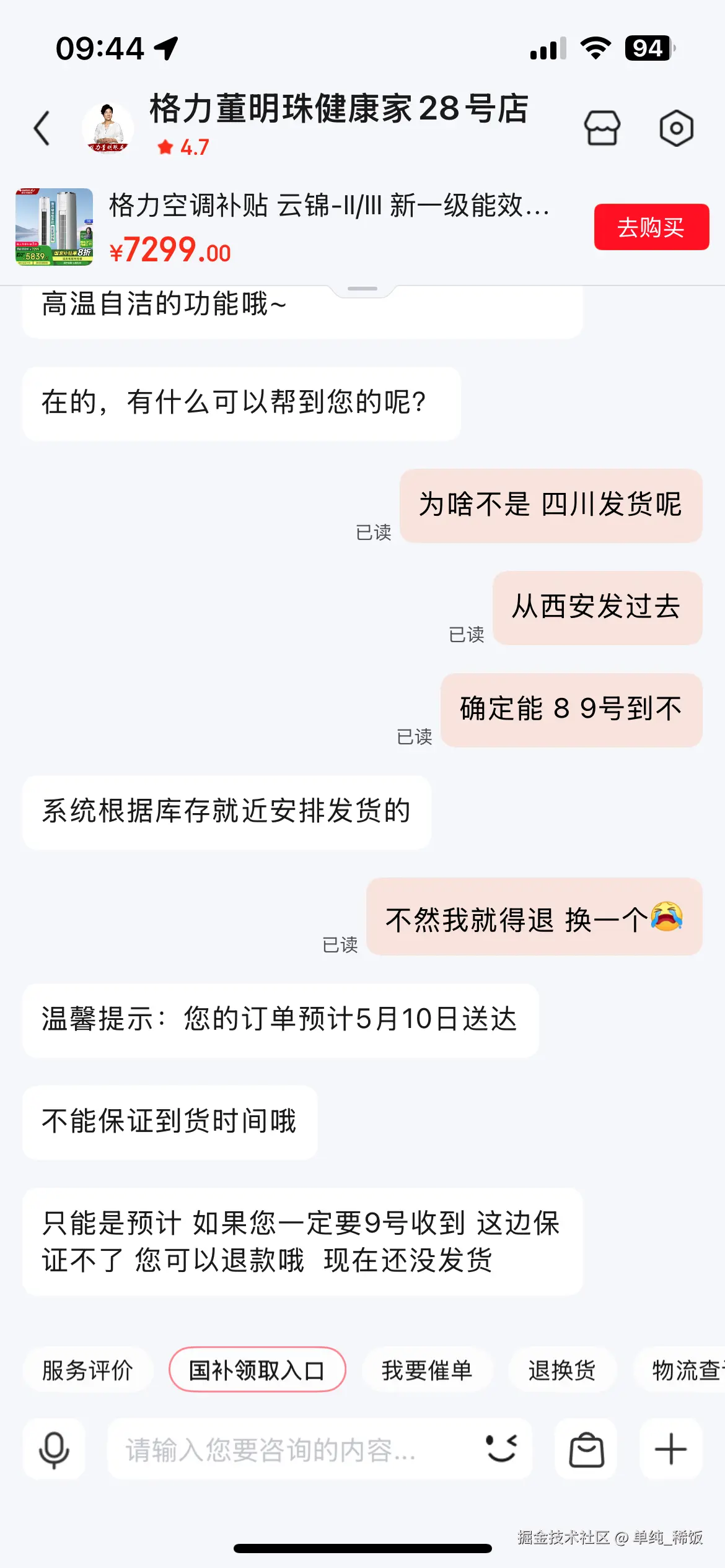Tap the plus icon to add attachments

coord(671,1449)
